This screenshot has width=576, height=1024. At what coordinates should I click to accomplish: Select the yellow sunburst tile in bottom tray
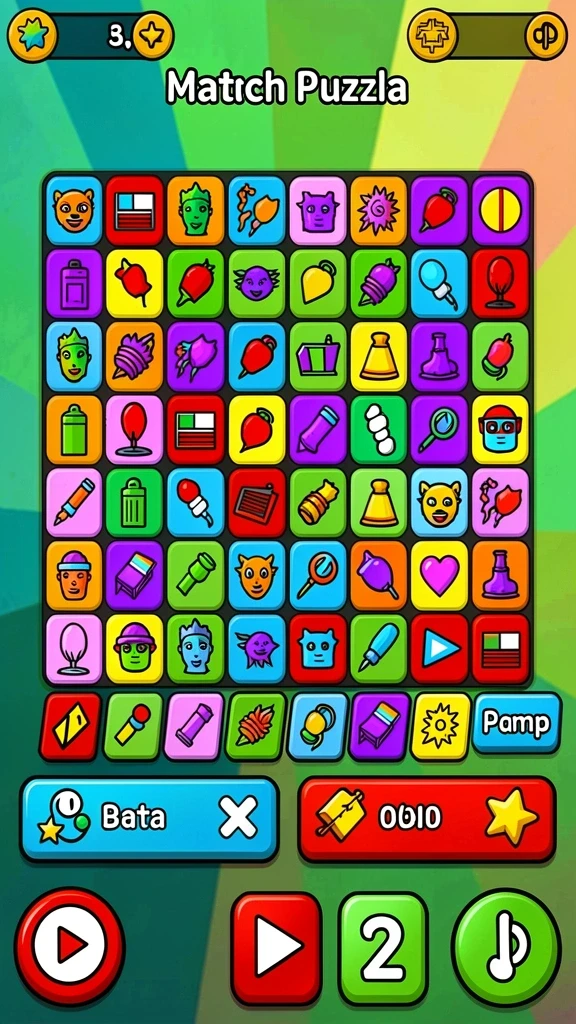[441, 726]
